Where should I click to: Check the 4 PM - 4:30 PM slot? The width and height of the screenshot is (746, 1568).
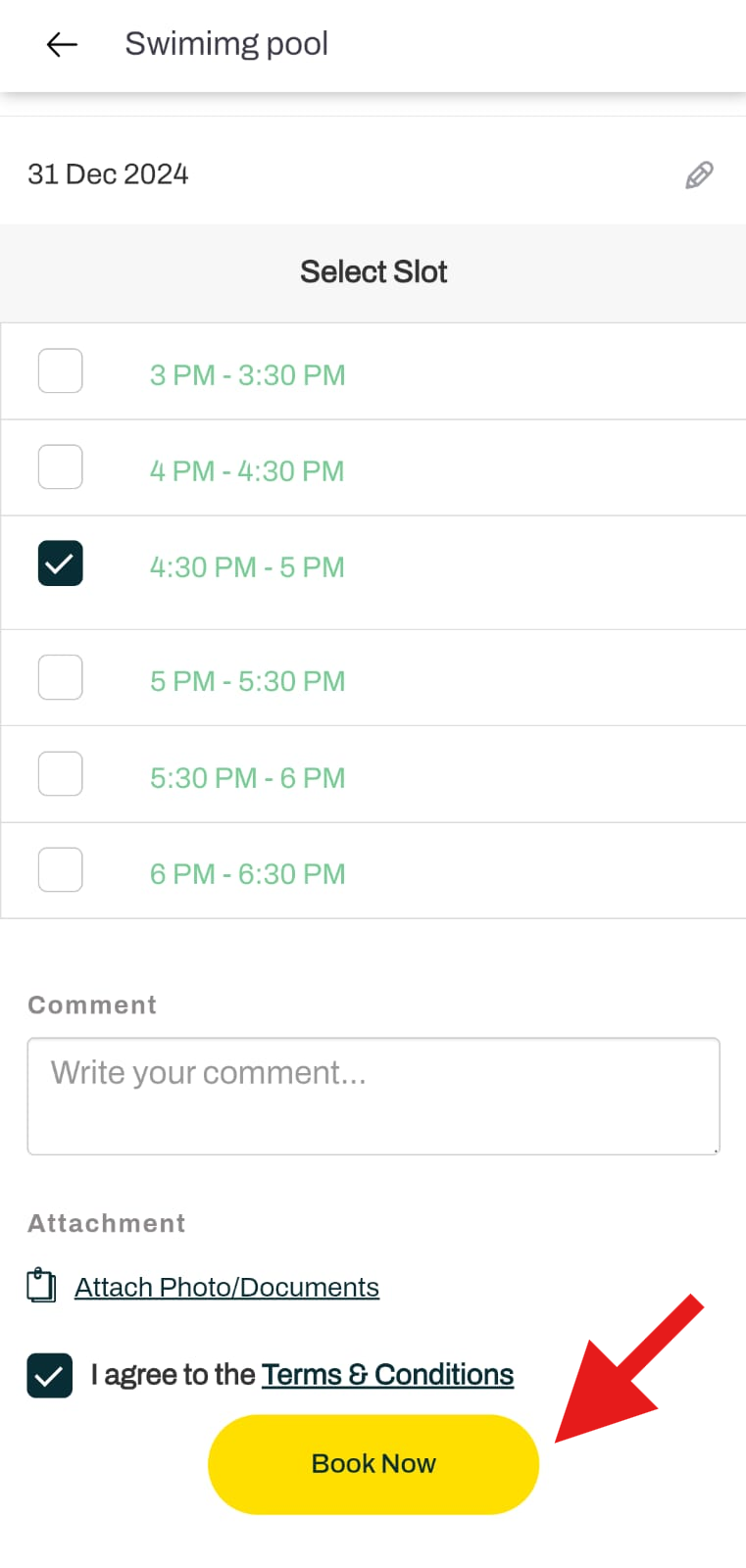60,467
